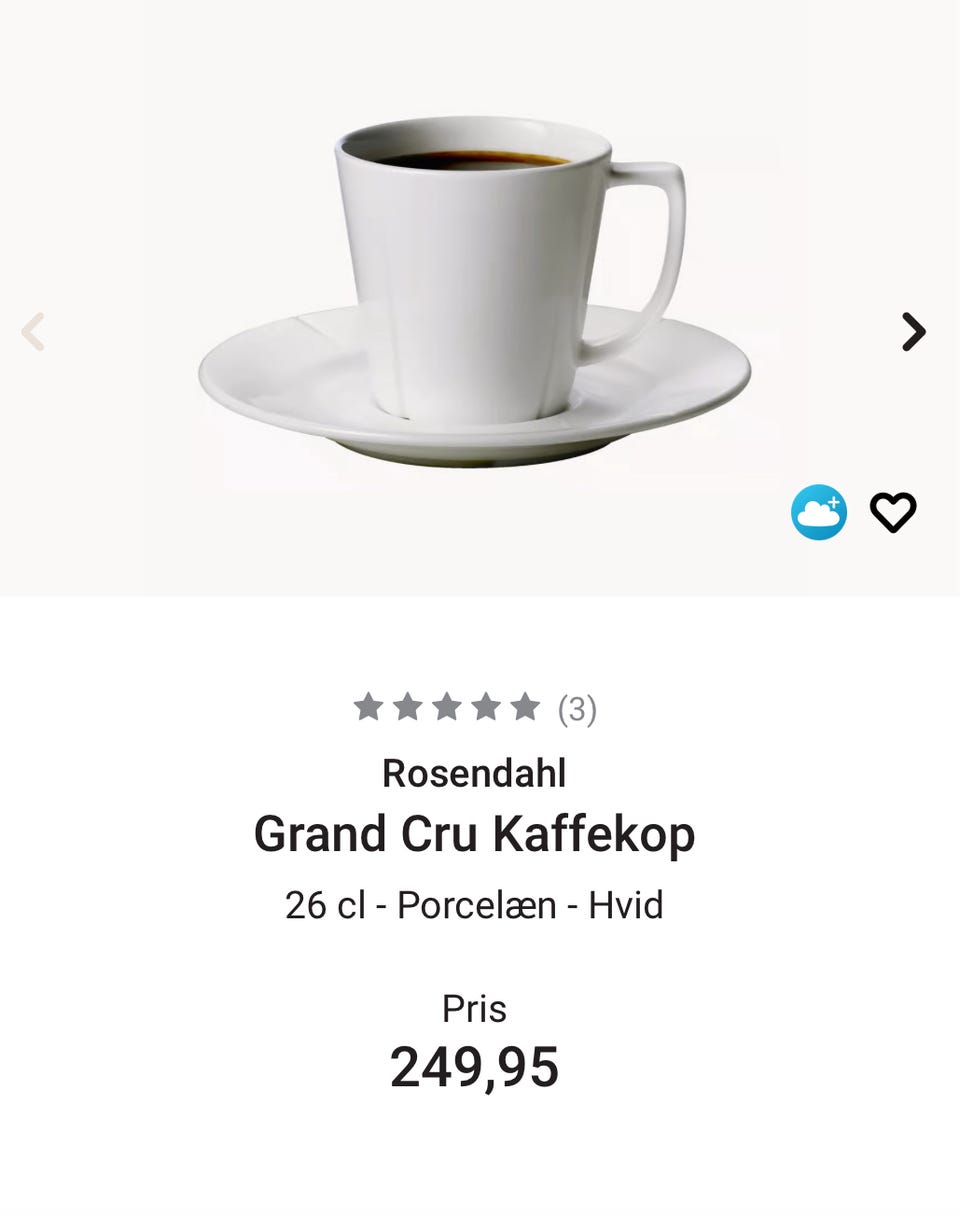Open the reviews via the (3) count
The width and height of the screenshot is (960, 1216).
[x=577, y=708]
